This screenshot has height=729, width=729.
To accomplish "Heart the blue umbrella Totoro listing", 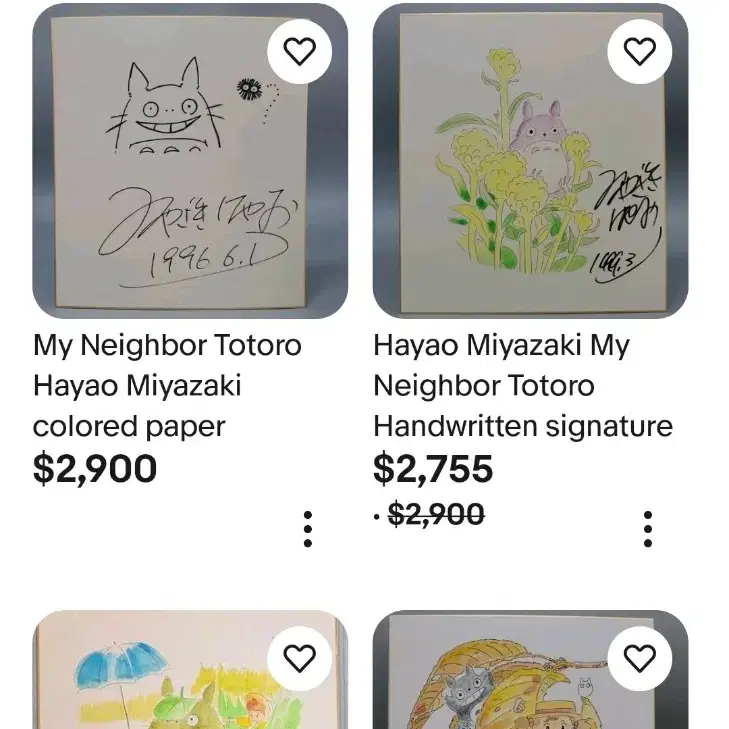I will coord(299,658).
